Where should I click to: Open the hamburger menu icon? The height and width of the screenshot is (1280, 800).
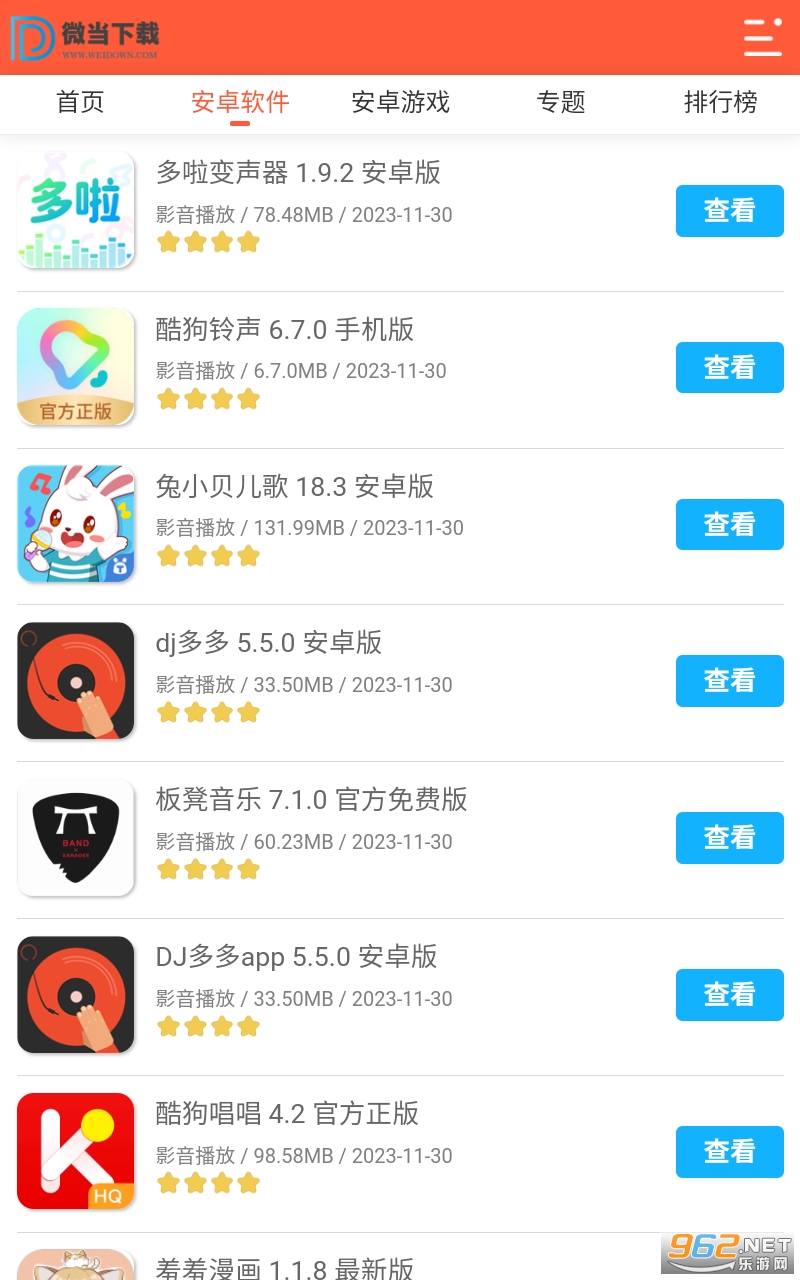pyautogui.click(x=762, y=37)
